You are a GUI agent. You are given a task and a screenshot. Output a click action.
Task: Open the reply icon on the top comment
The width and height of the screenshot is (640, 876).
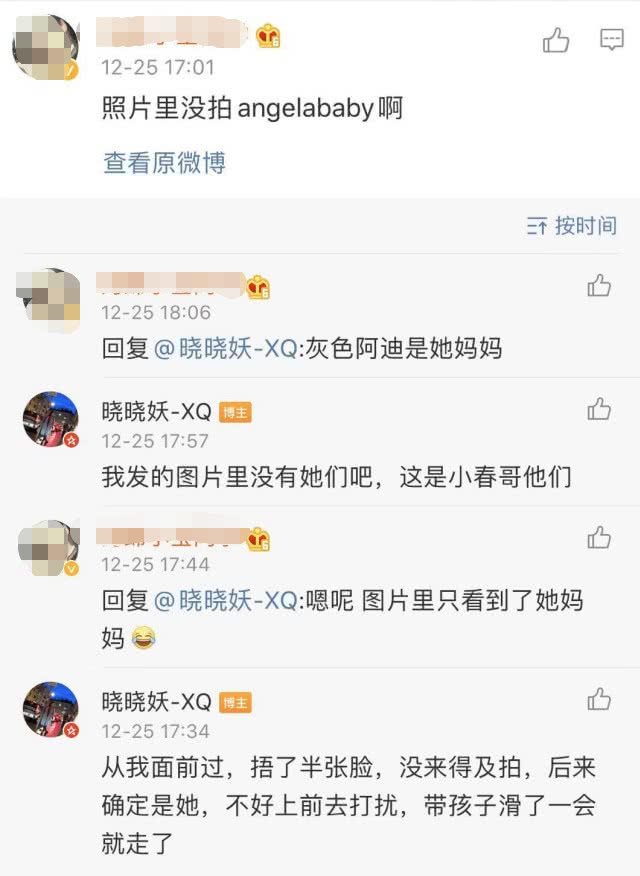click(x=611, y=40)
